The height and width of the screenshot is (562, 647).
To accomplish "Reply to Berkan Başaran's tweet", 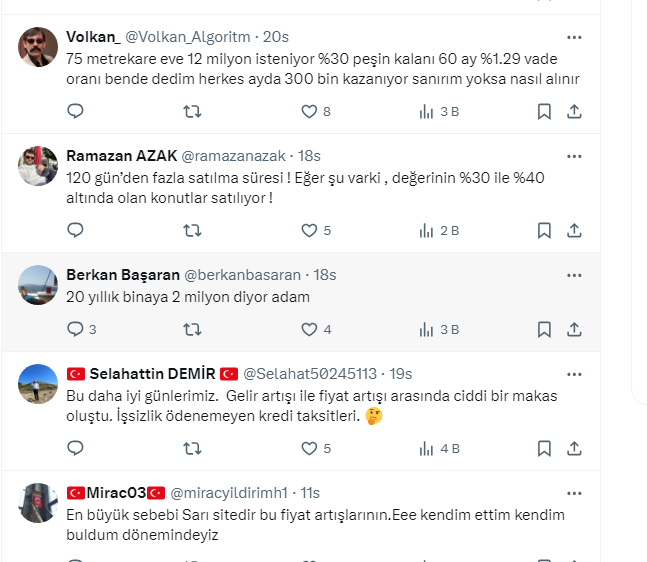I will click(75, 329).
